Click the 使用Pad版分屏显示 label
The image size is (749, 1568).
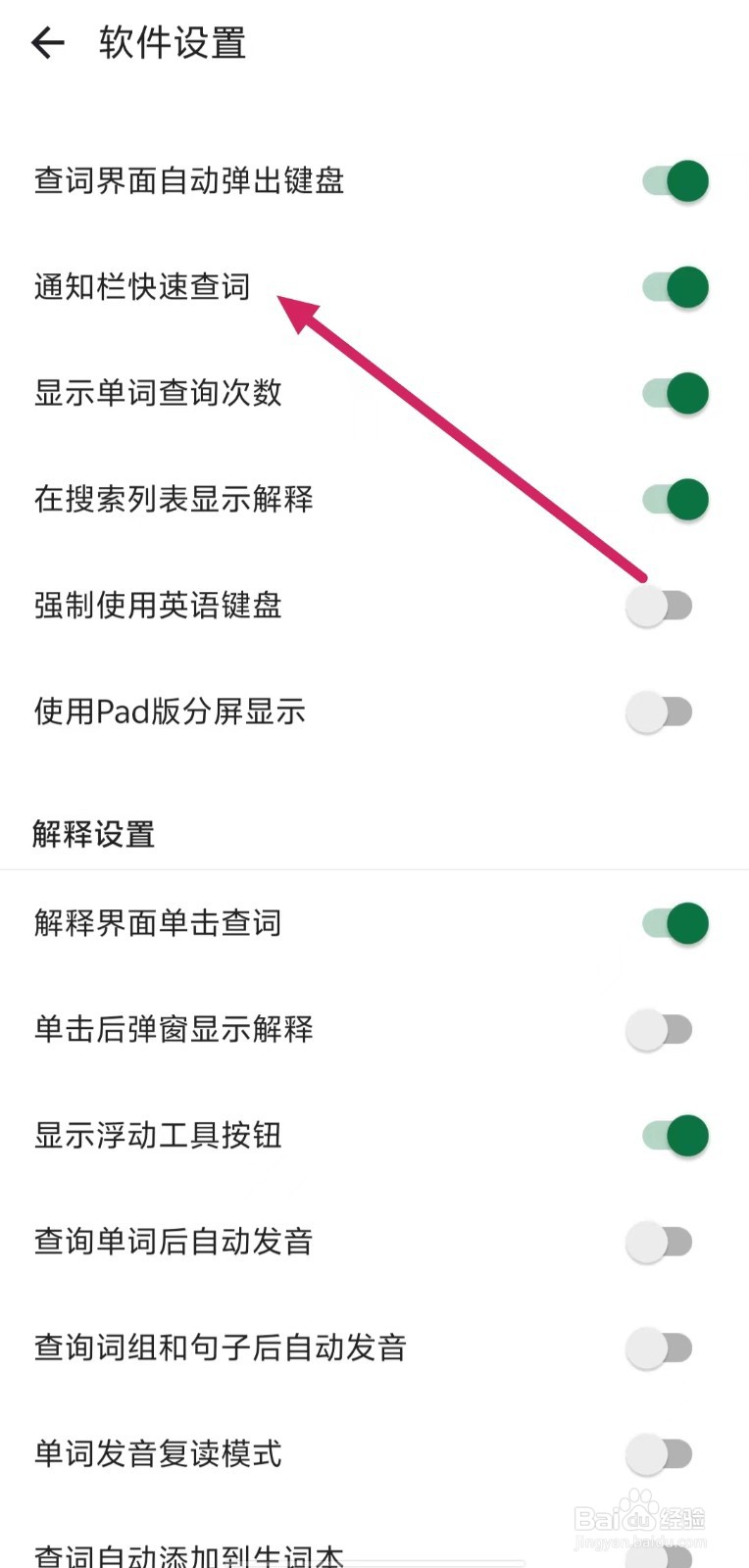point(169,712)
